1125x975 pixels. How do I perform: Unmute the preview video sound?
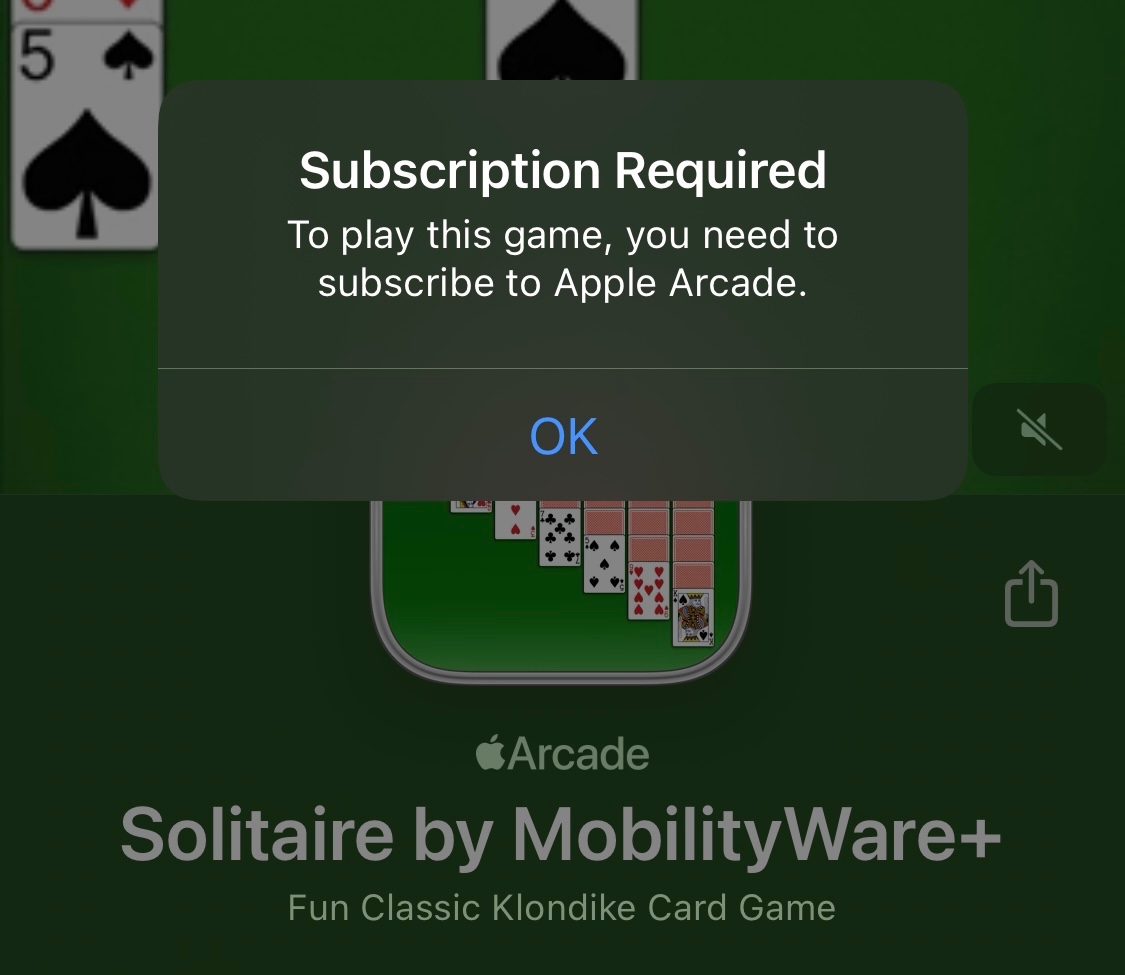1039,430
